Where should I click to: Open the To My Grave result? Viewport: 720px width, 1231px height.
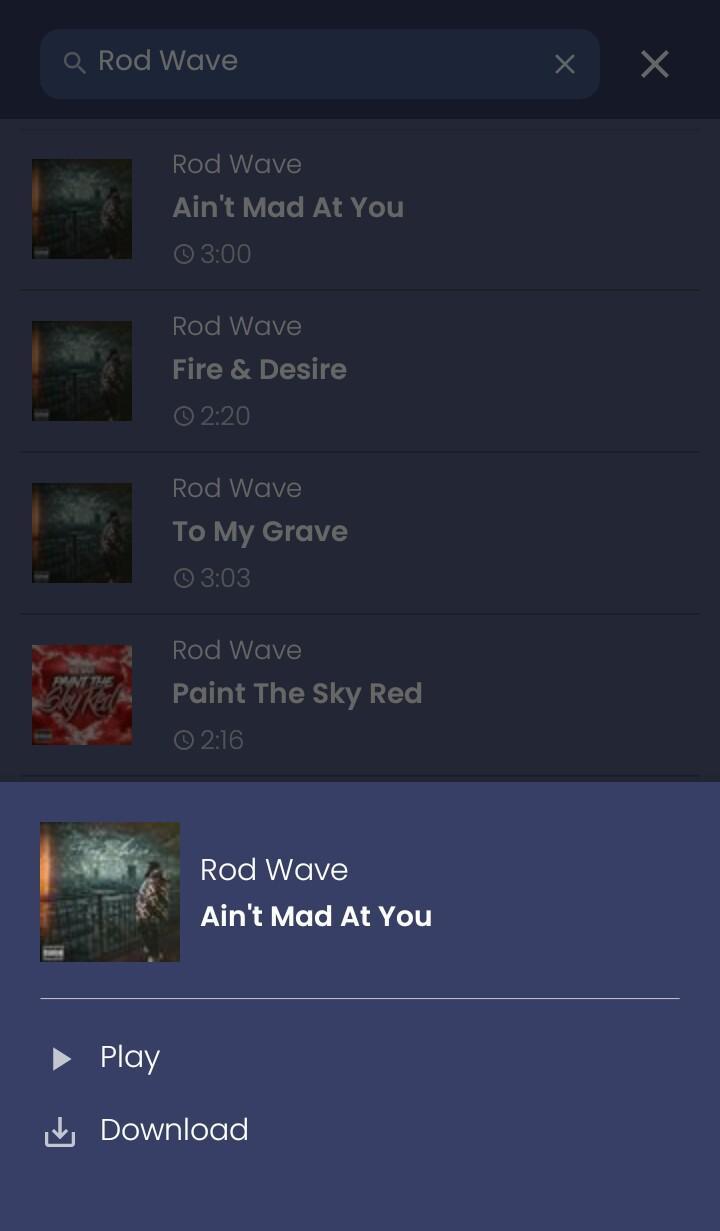click(360, 533)
